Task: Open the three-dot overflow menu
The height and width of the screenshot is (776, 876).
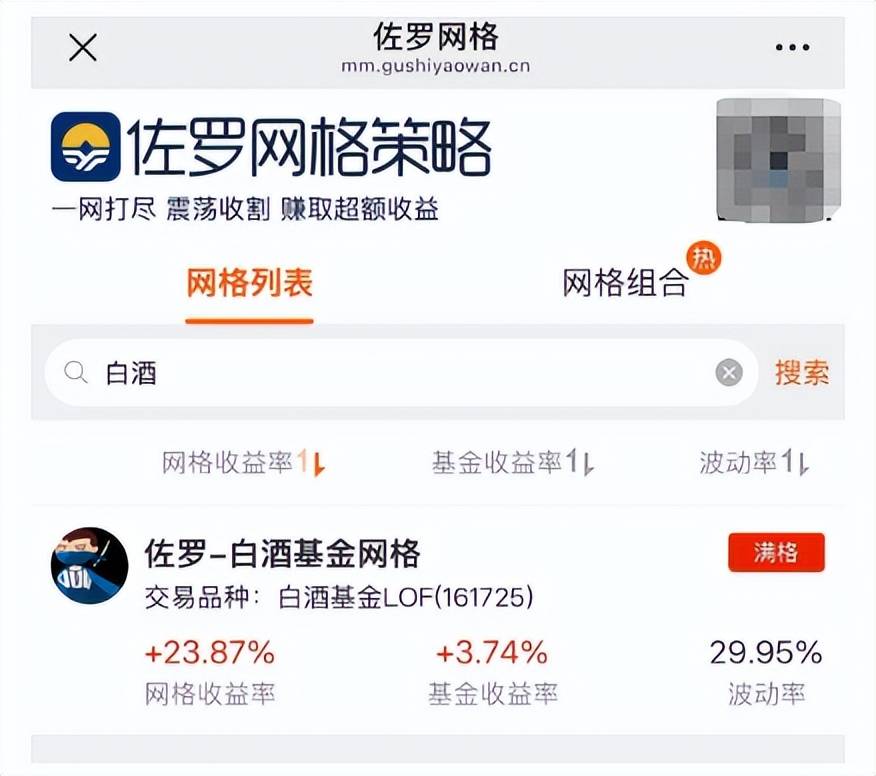Action: (792, 47)
